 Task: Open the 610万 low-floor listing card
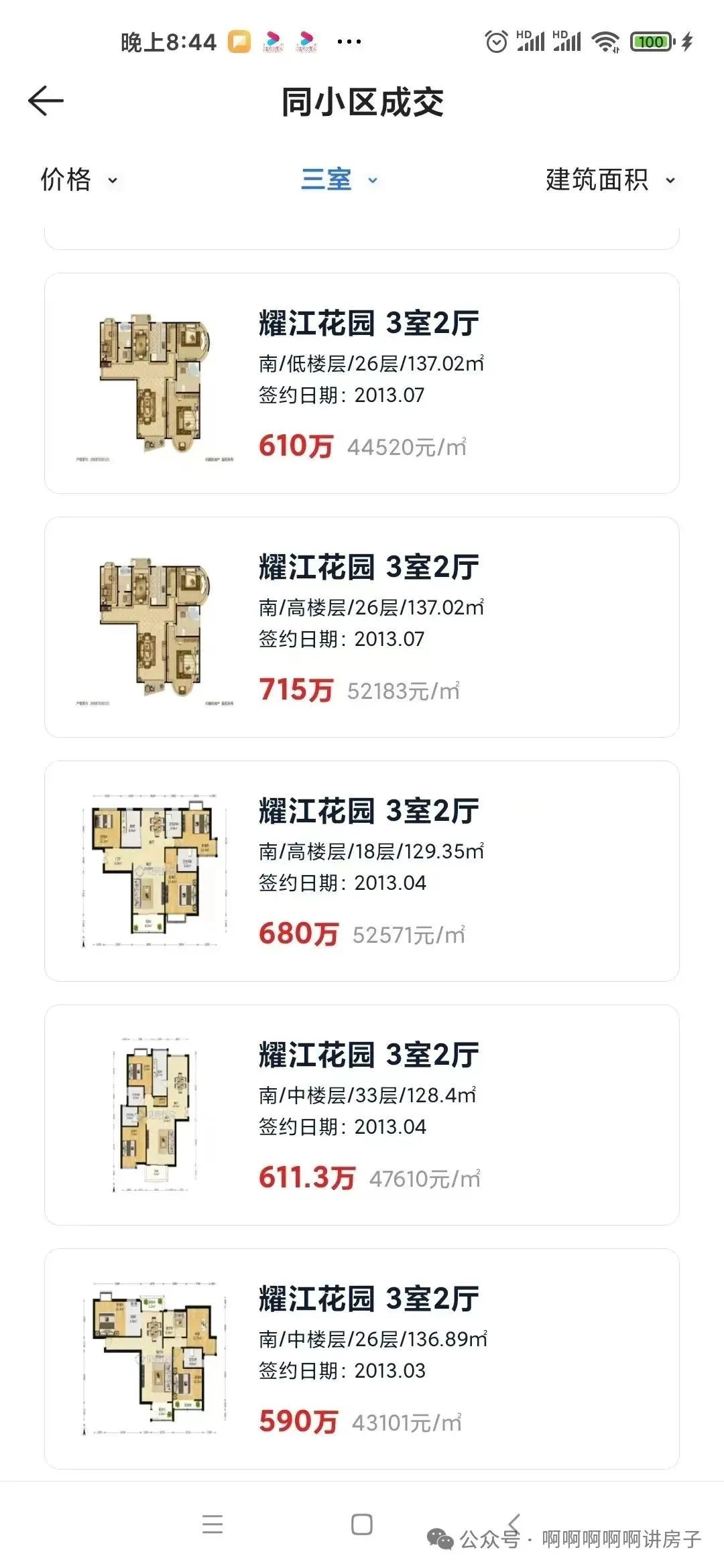362,383
